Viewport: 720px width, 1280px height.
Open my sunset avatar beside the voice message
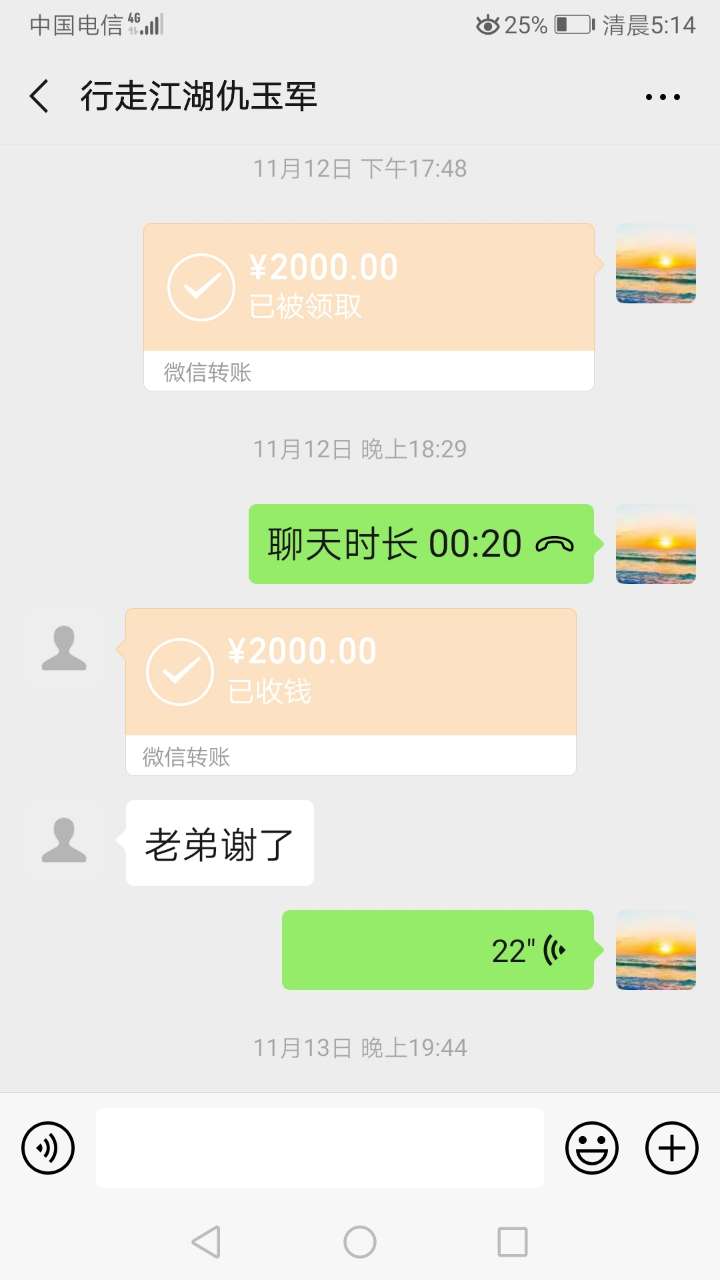pyautogui.click(x=656, y=950)
